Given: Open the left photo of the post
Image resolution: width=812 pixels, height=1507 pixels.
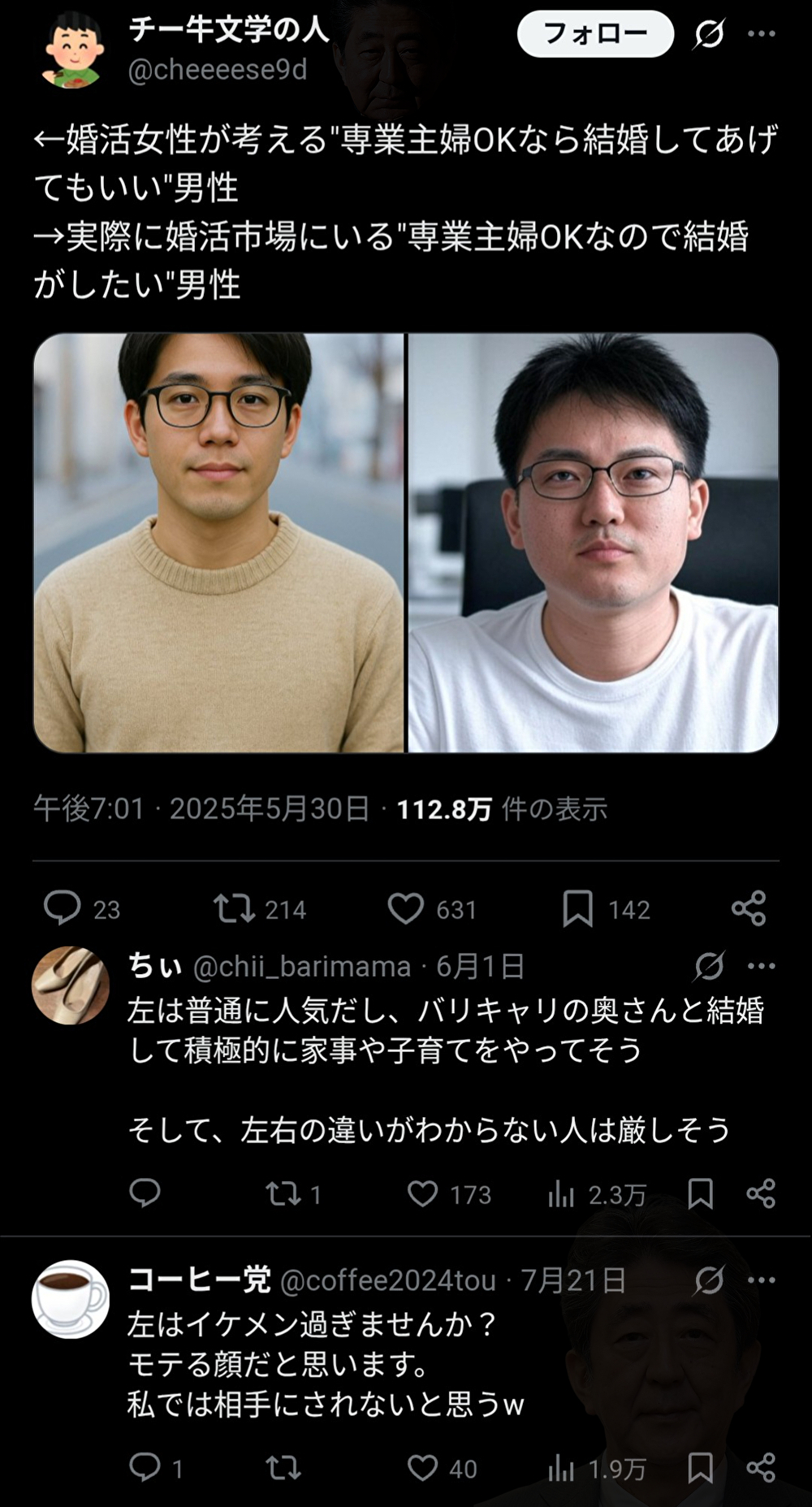Looking at the screenshot, I should [x=218, y=543].
